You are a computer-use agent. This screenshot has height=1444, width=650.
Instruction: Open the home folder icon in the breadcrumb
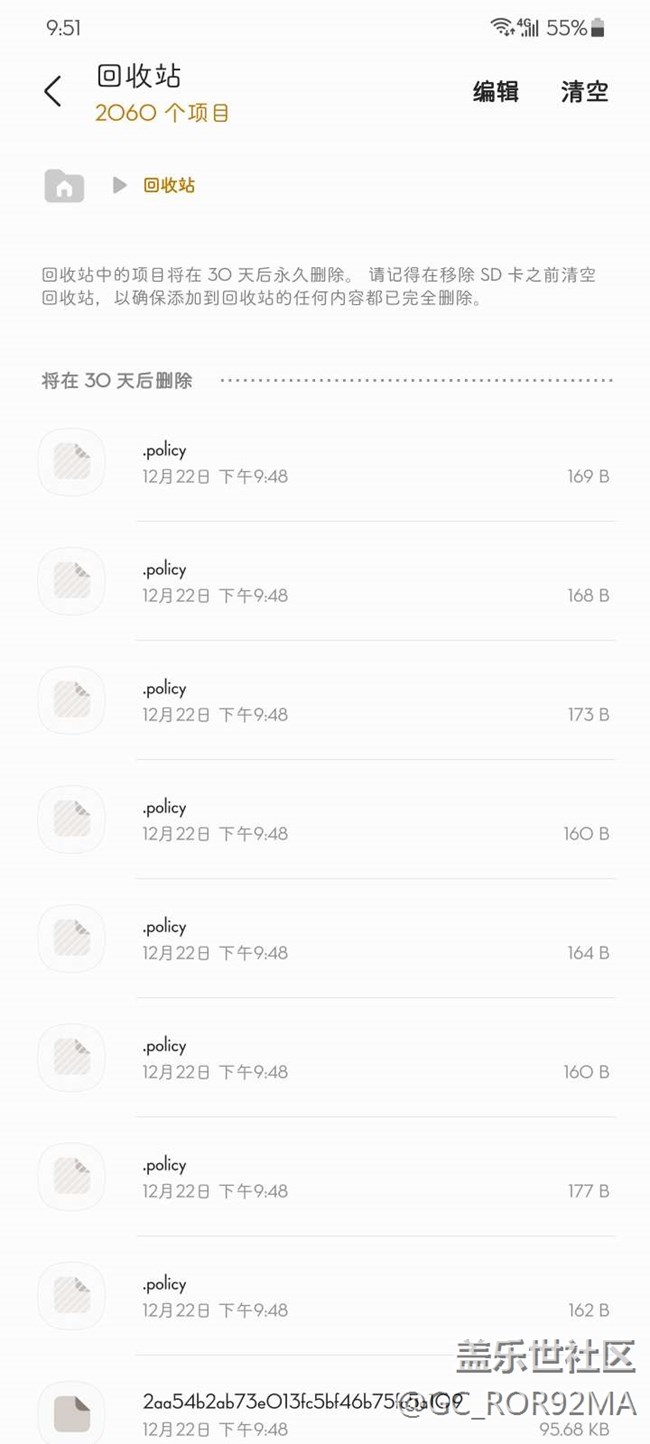point(64,185)
